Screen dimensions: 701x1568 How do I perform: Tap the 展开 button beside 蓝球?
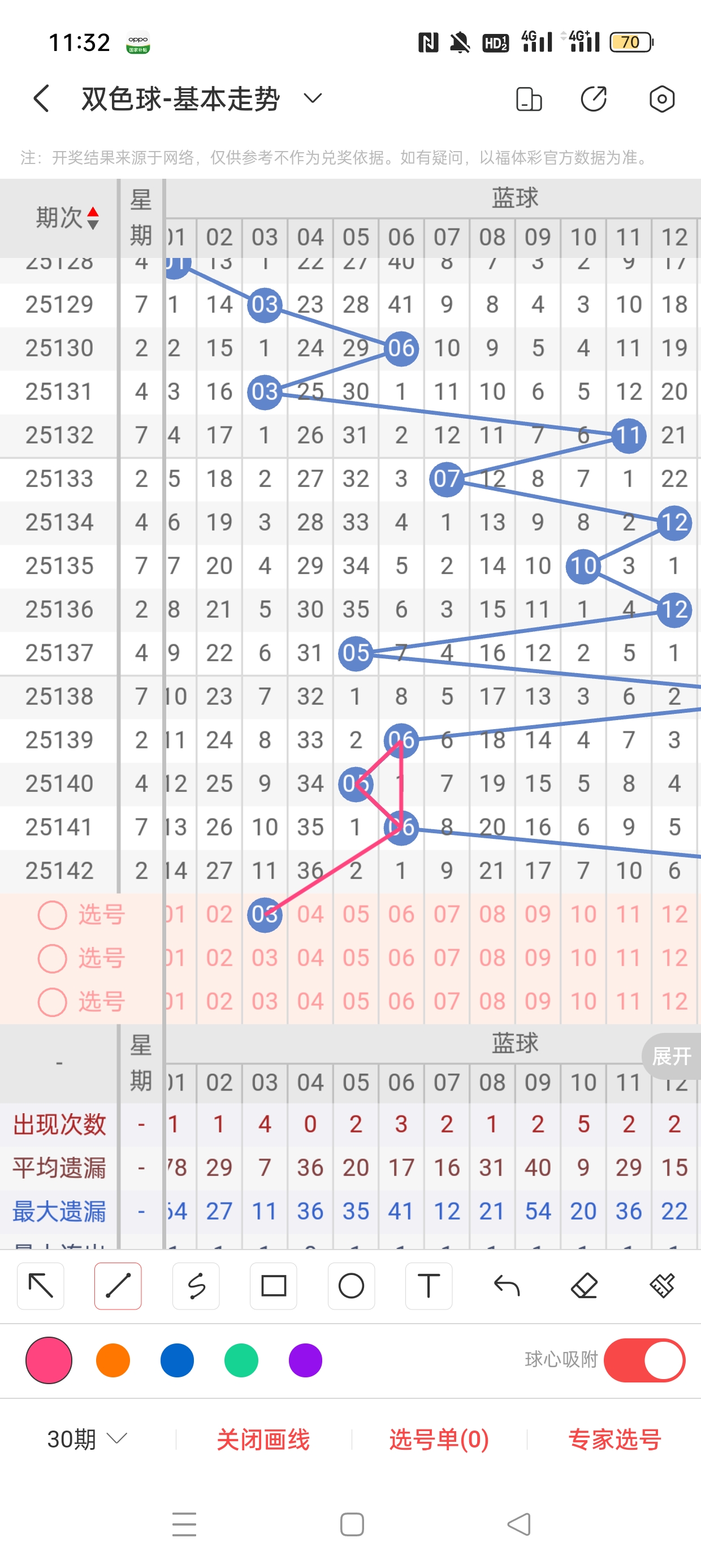[x=671, y=1056]
